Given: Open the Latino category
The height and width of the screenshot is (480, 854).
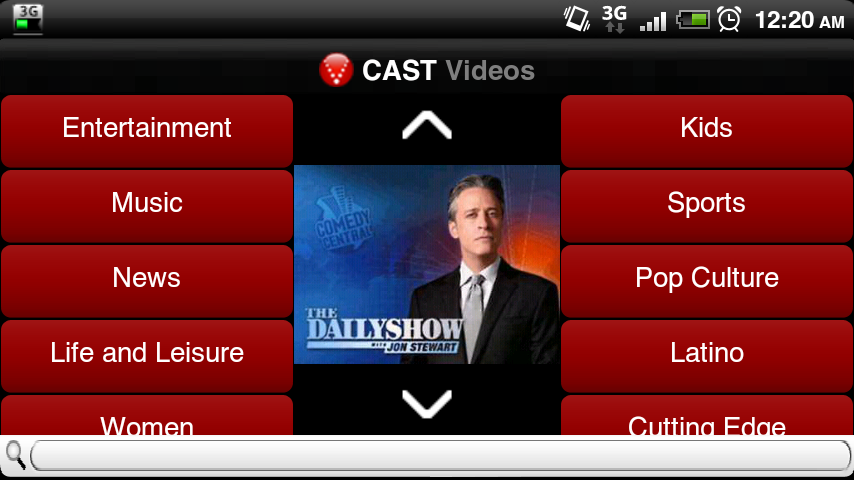Looking at the screenshot, I should pyautogui.click(x=706, y=354).
